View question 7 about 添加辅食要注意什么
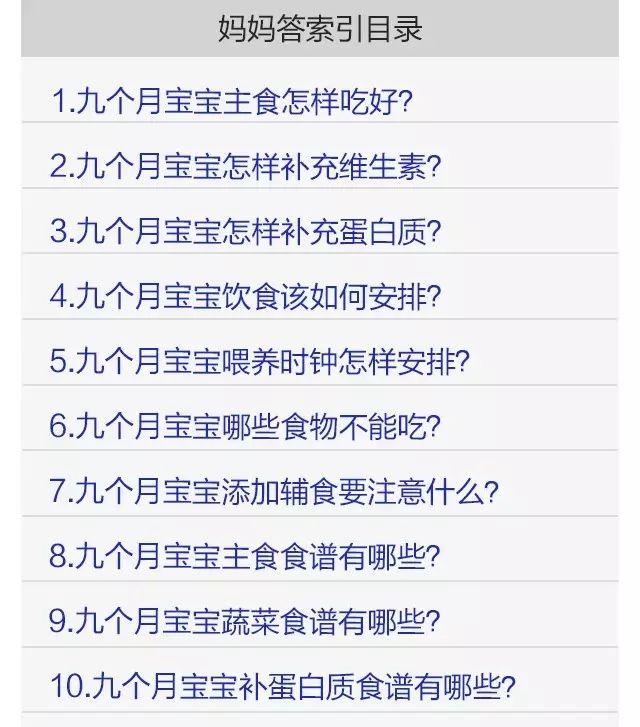The height and width of the screenshot is (727, 640). click(274, 492)
